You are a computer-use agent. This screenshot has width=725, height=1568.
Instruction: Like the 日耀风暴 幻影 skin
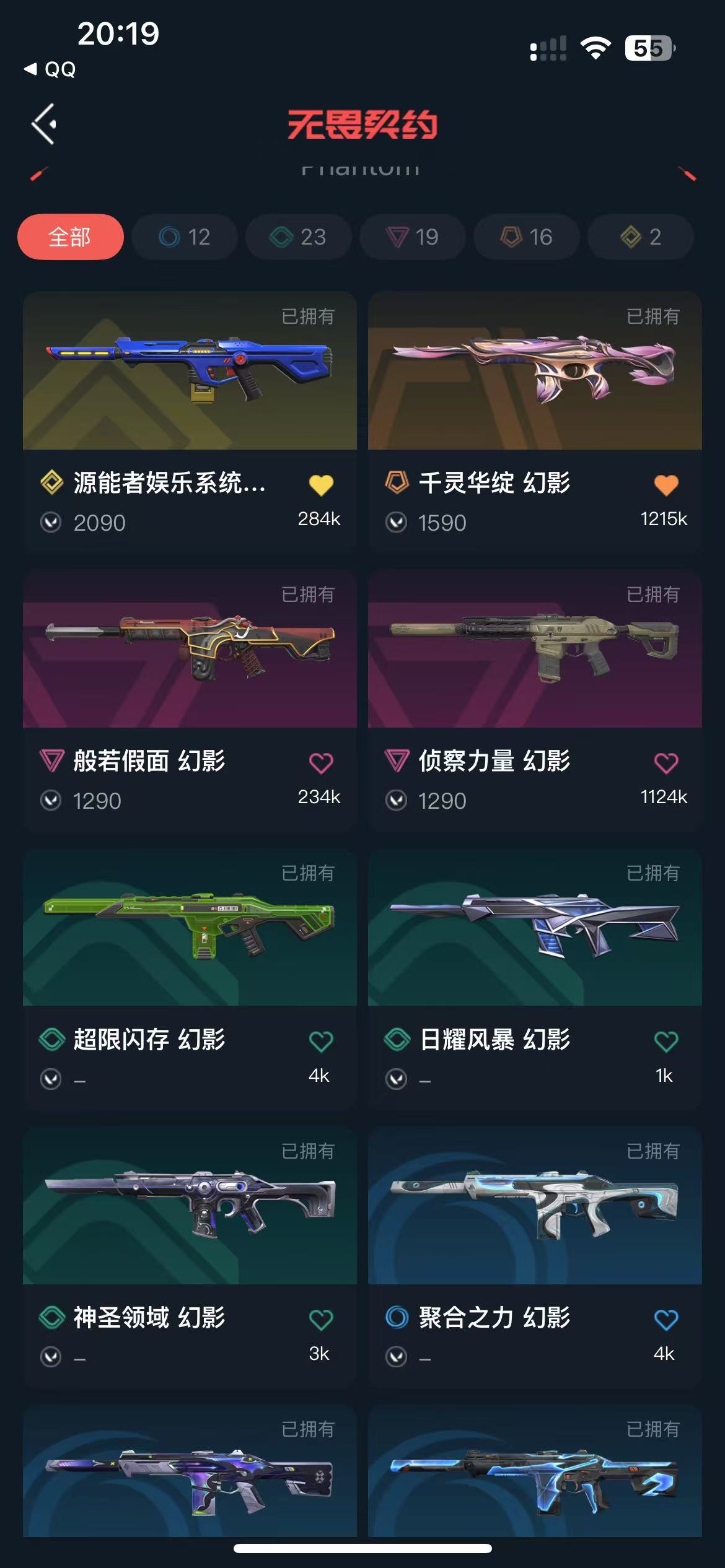pos(666,1042)
